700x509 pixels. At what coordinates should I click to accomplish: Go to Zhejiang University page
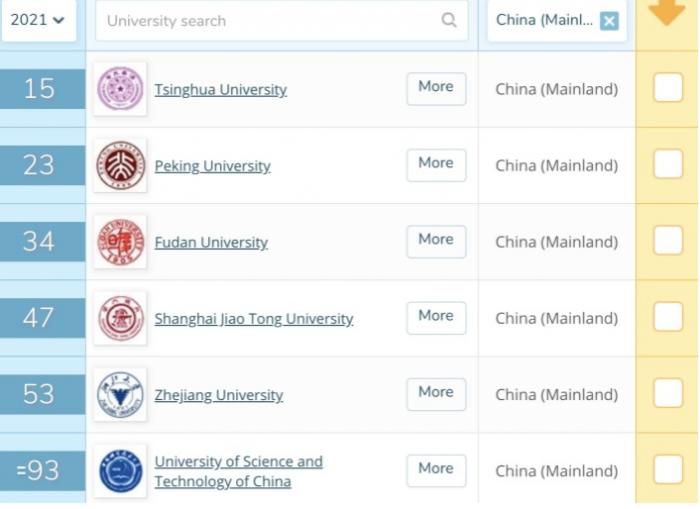pos(218,395)
